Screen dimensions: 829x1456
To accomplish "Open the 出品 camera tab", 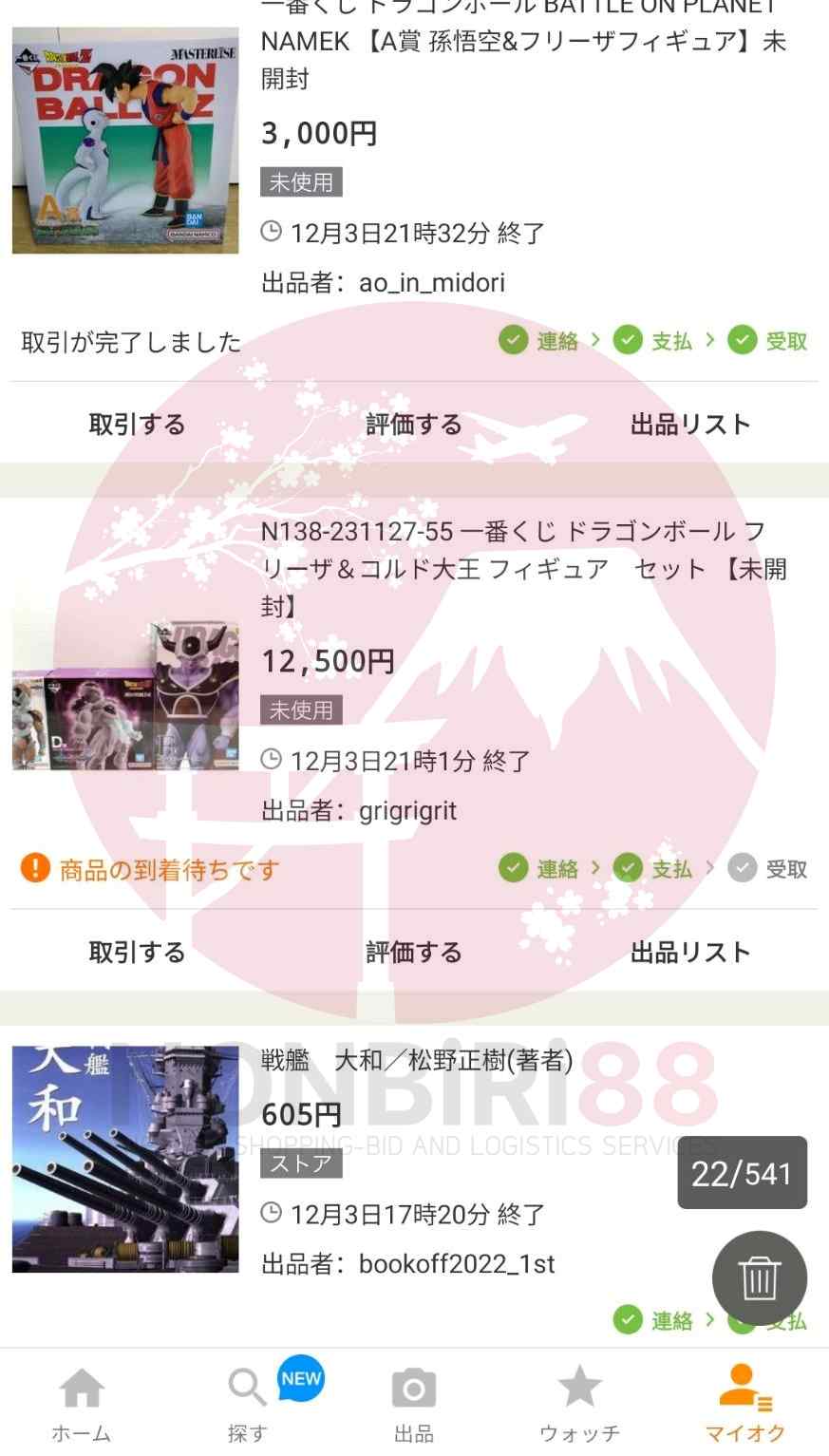I will tap(414, 1404).
